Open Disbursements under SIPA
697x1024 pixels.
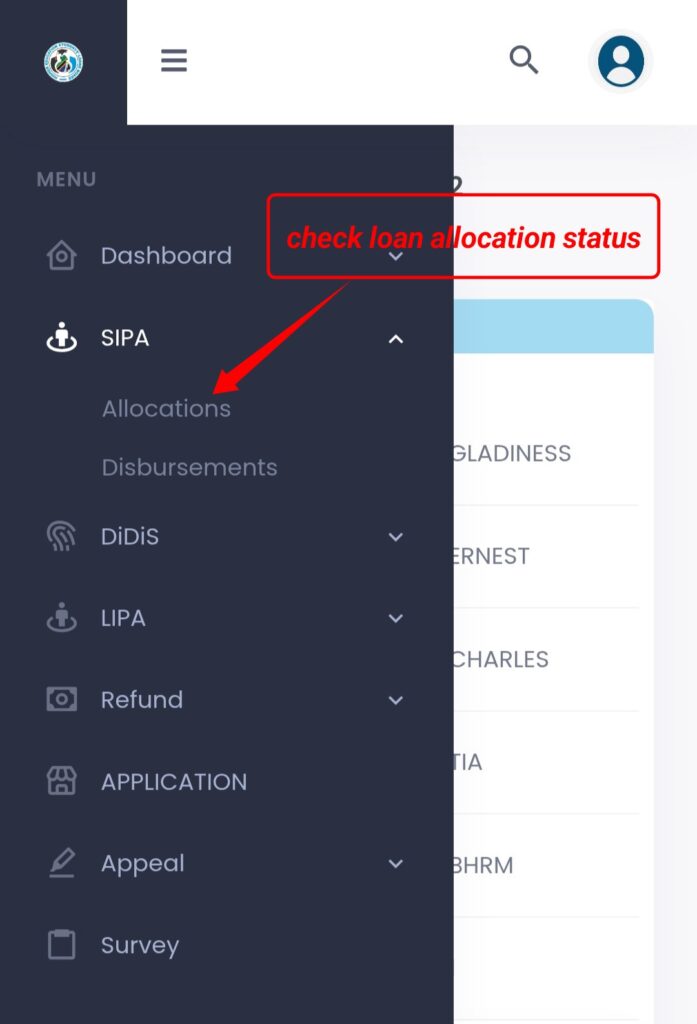189,468
